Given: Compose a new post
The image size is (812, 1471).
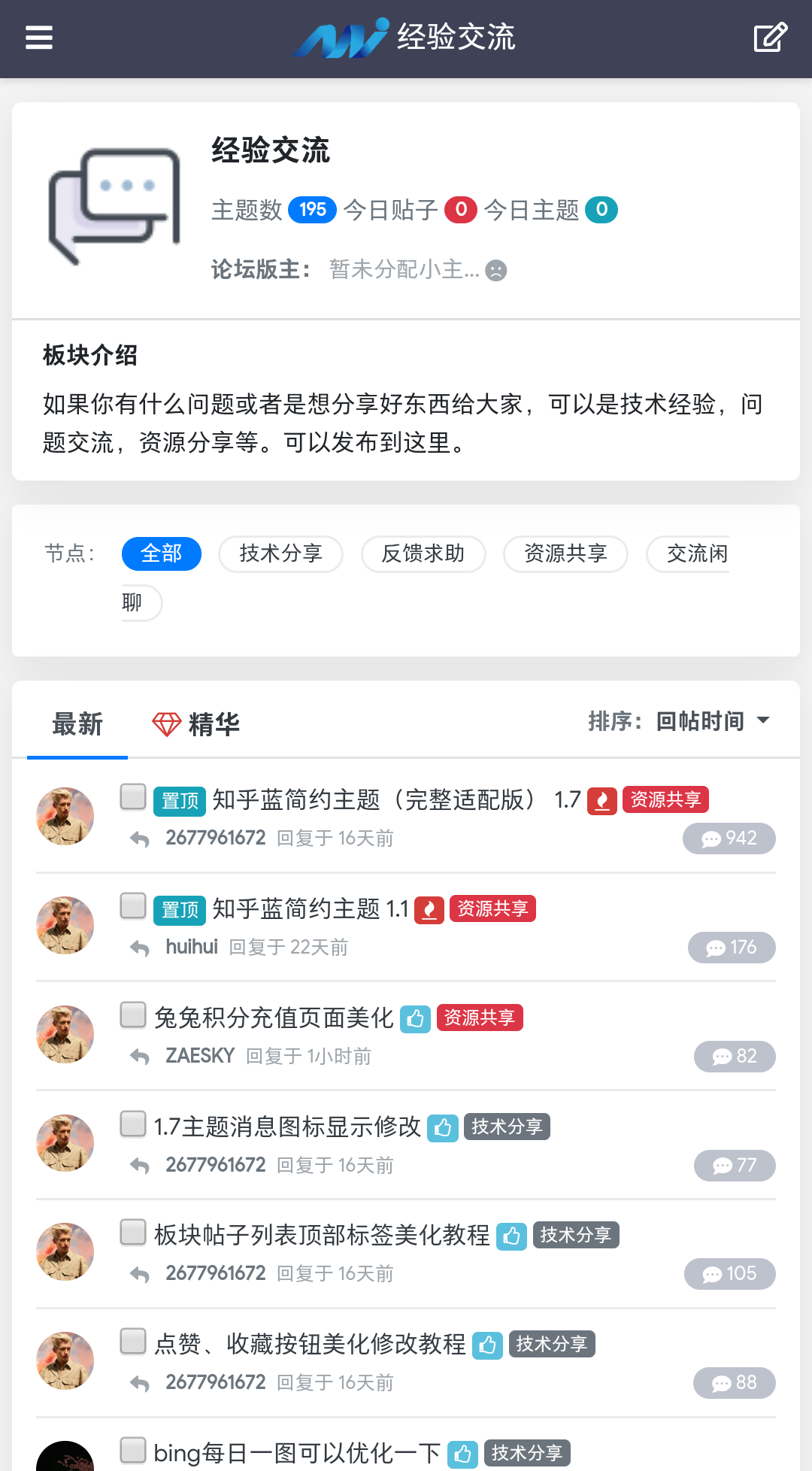Looking at the screenshot, I should pos(770,38).
